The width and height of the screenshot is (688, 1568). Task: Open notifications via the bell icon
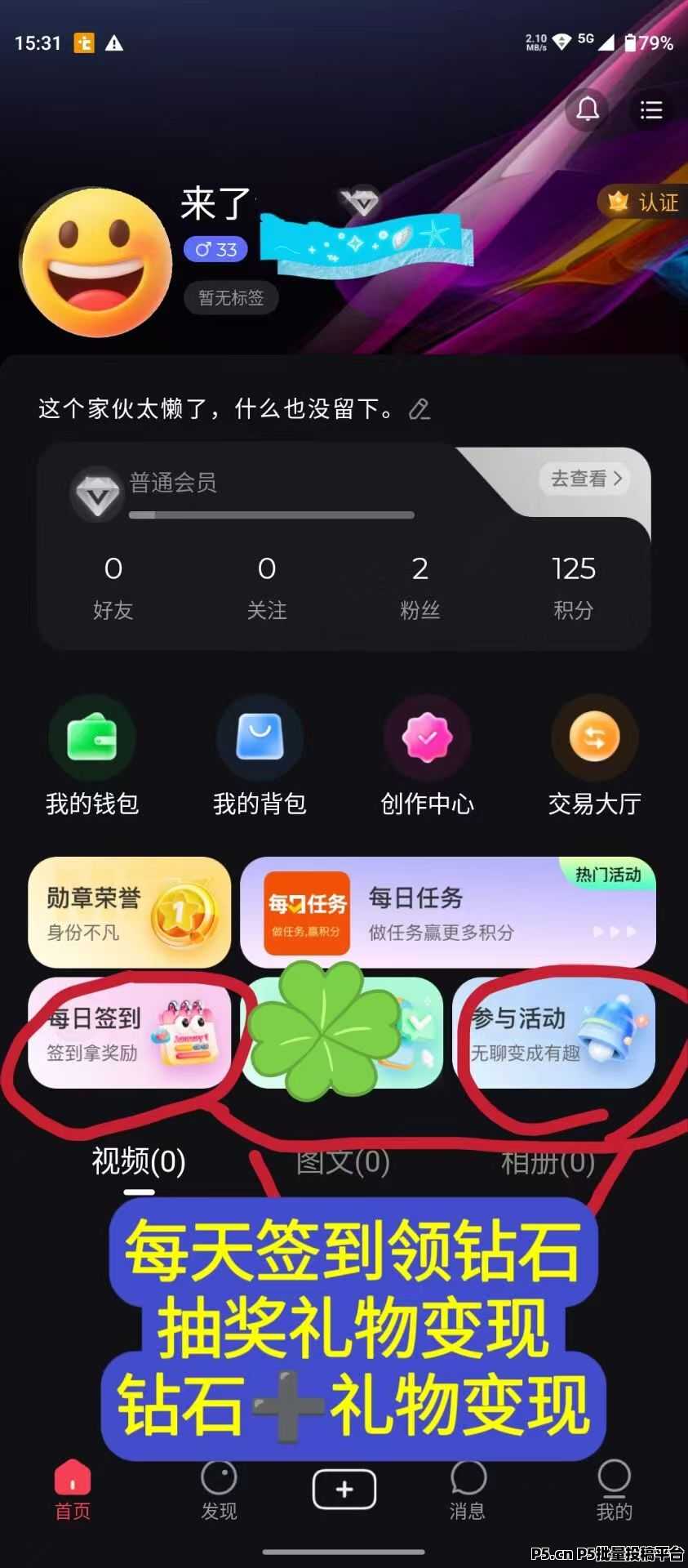click(587, 111)
